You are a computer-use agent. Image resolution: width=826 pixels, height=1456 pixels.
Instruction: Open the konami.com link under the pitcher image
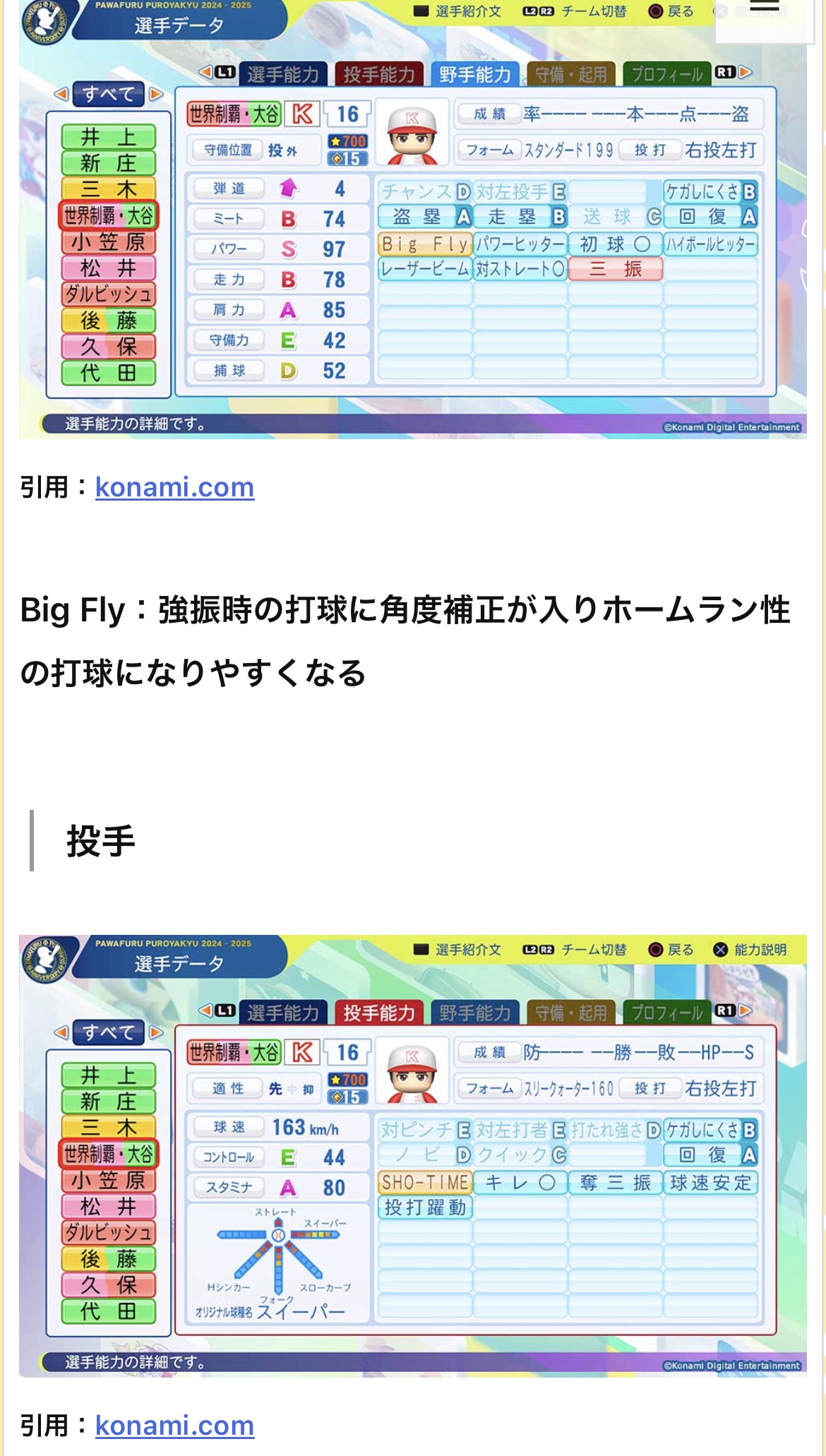(x=174, y=1425)
